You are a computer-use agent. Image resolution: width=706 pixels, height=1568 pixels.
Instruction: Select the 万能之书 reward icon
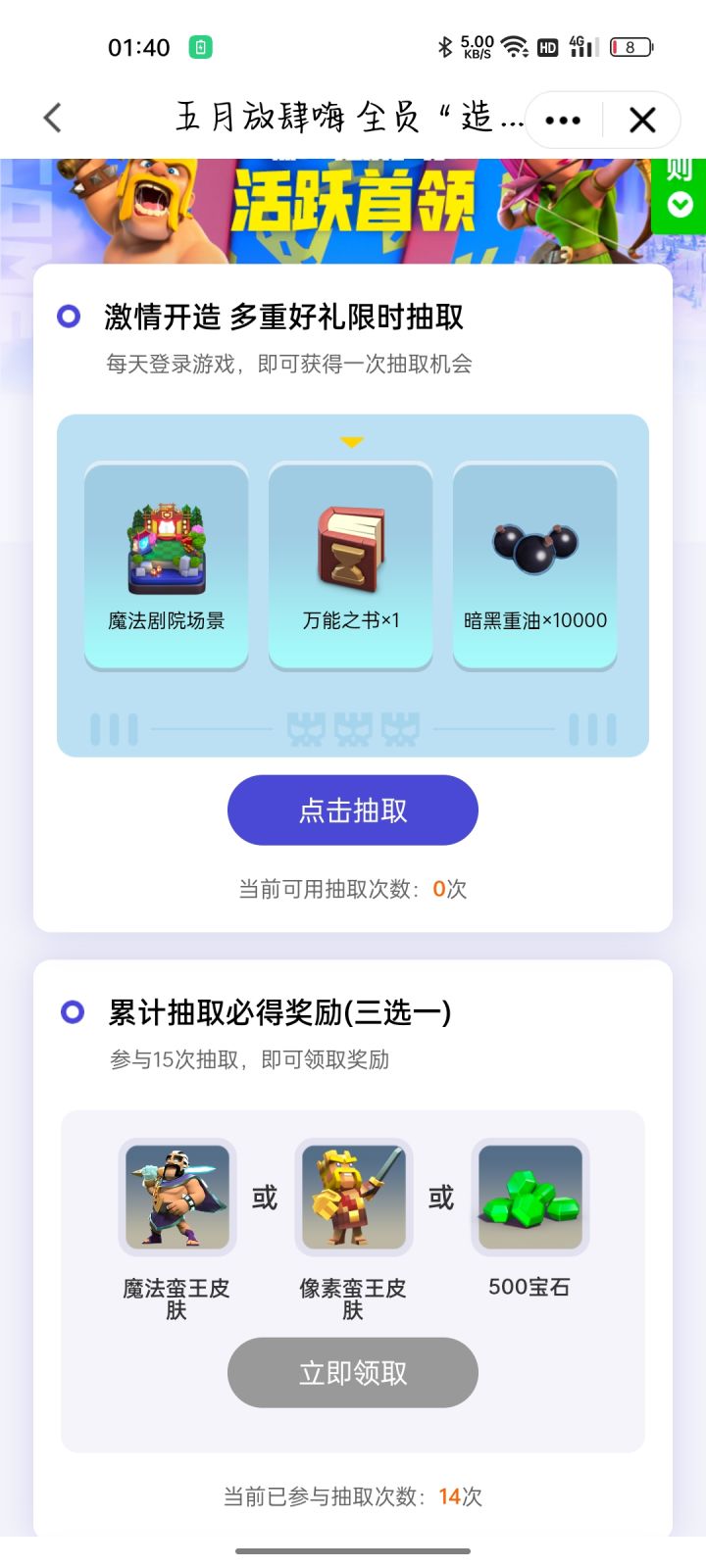point(350,546)
